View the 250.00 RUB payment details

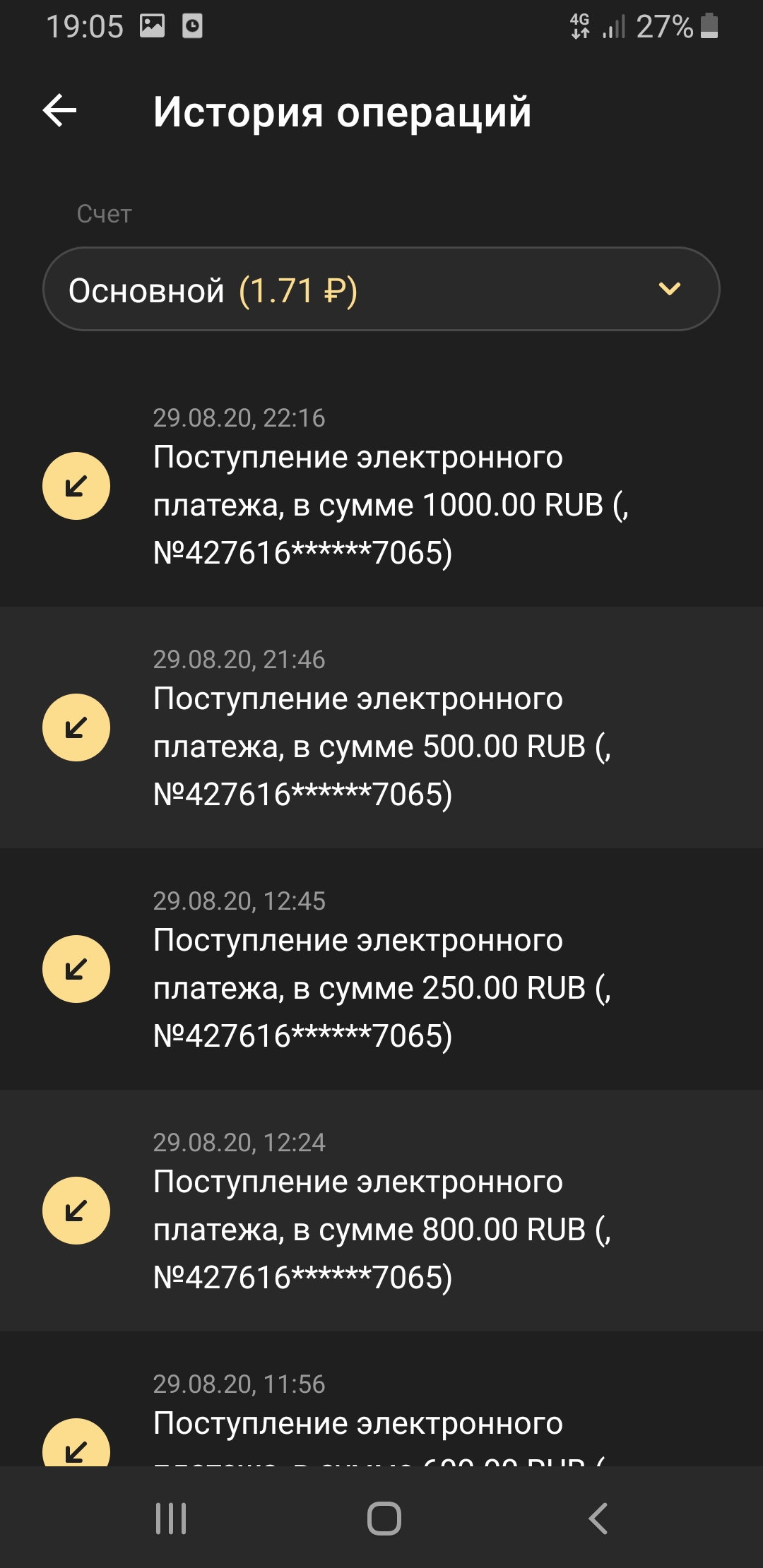[381, 970]
